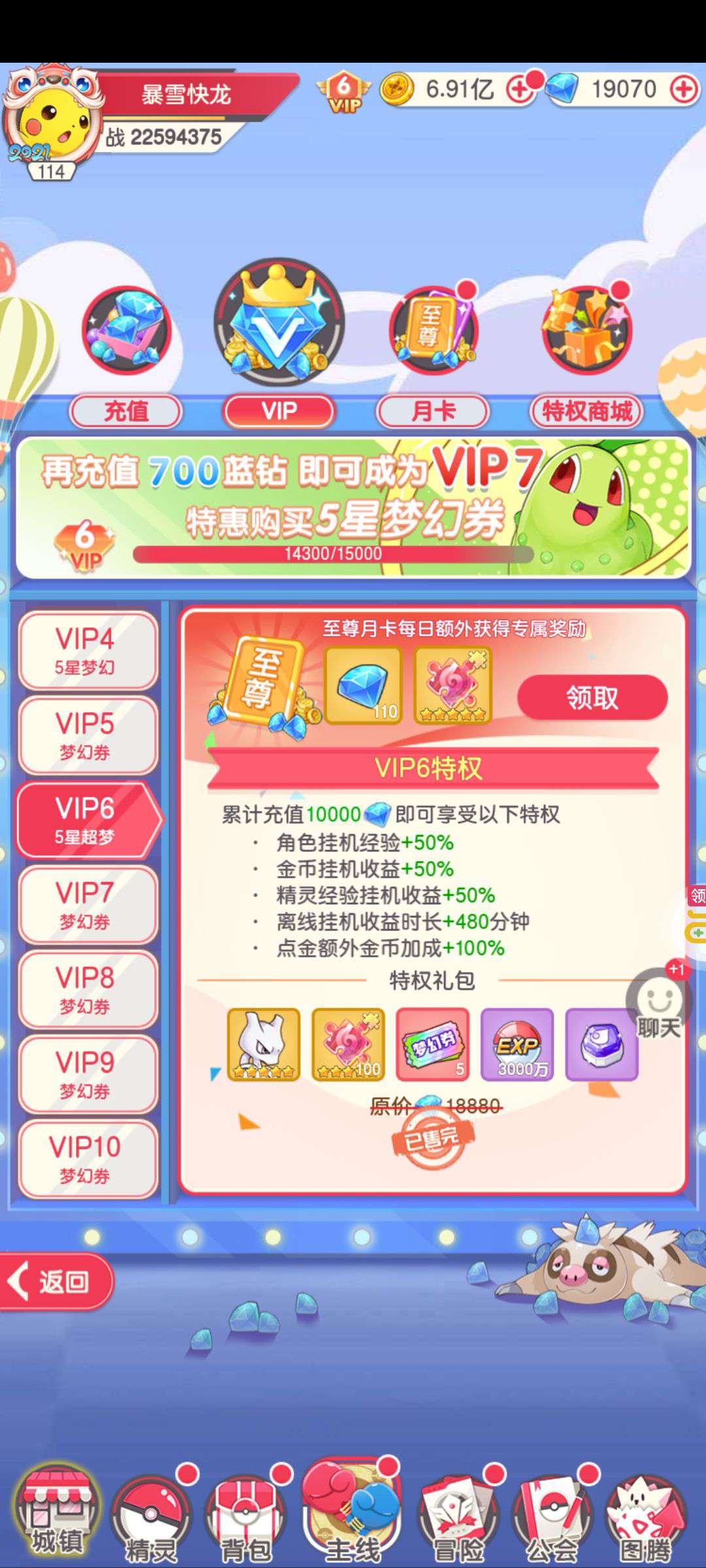Open the 聊天 chat bubble

point(659,1006)
